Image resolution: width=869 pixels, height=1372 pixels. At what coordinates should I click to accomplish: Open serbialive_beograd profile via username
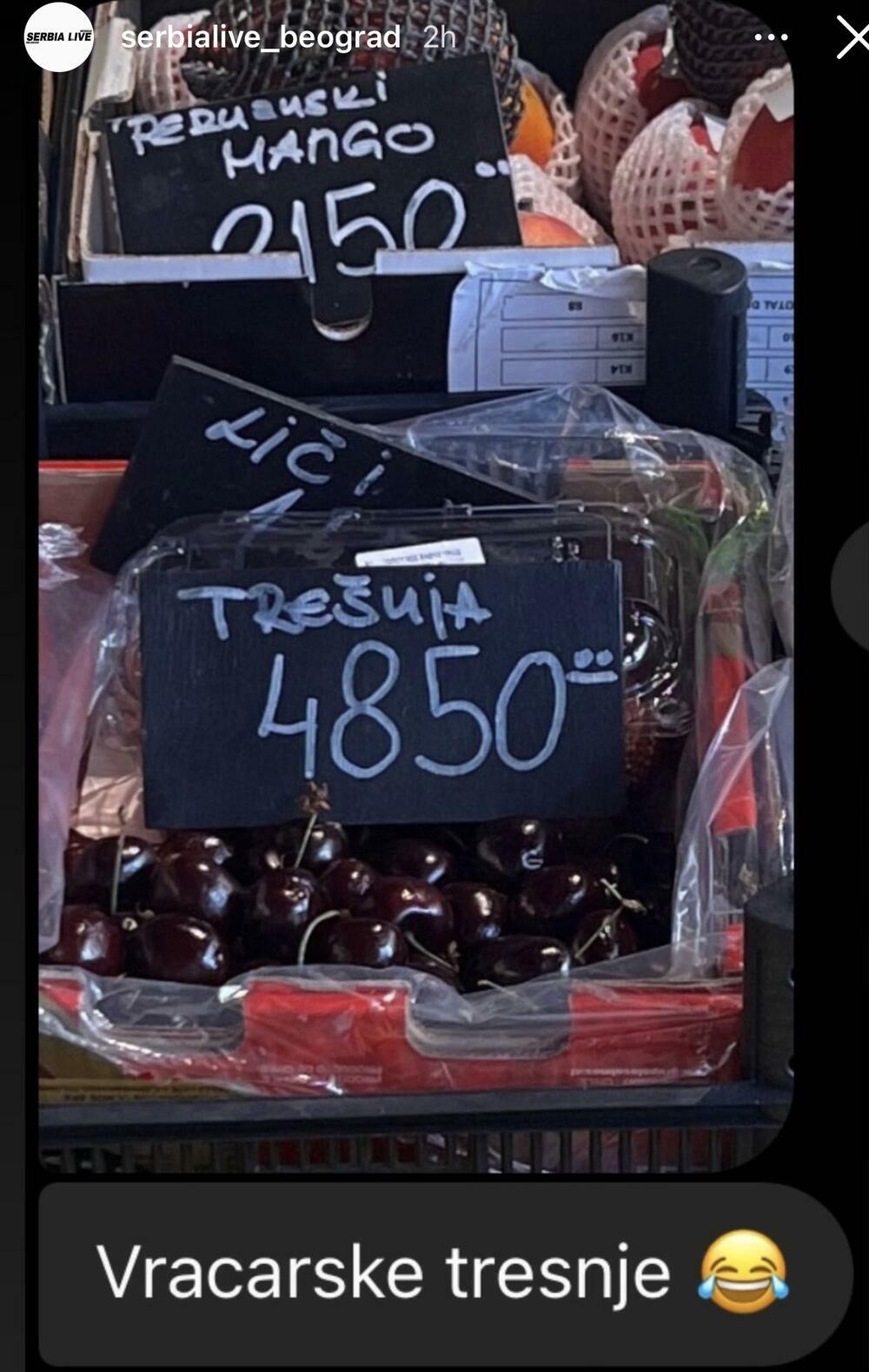coord(259,36)
